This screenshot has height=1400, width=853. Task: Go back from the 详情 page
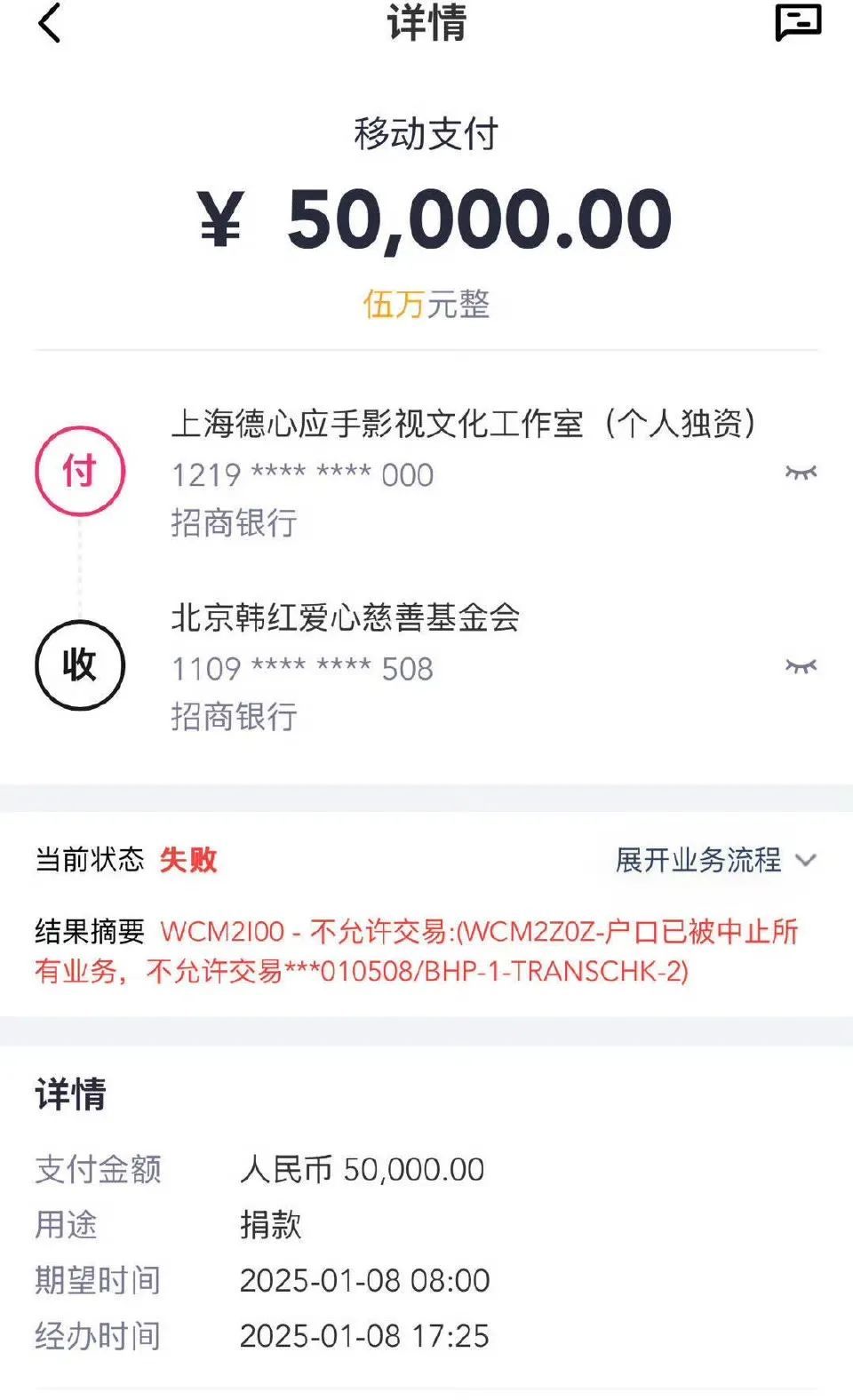pos(50,23)
